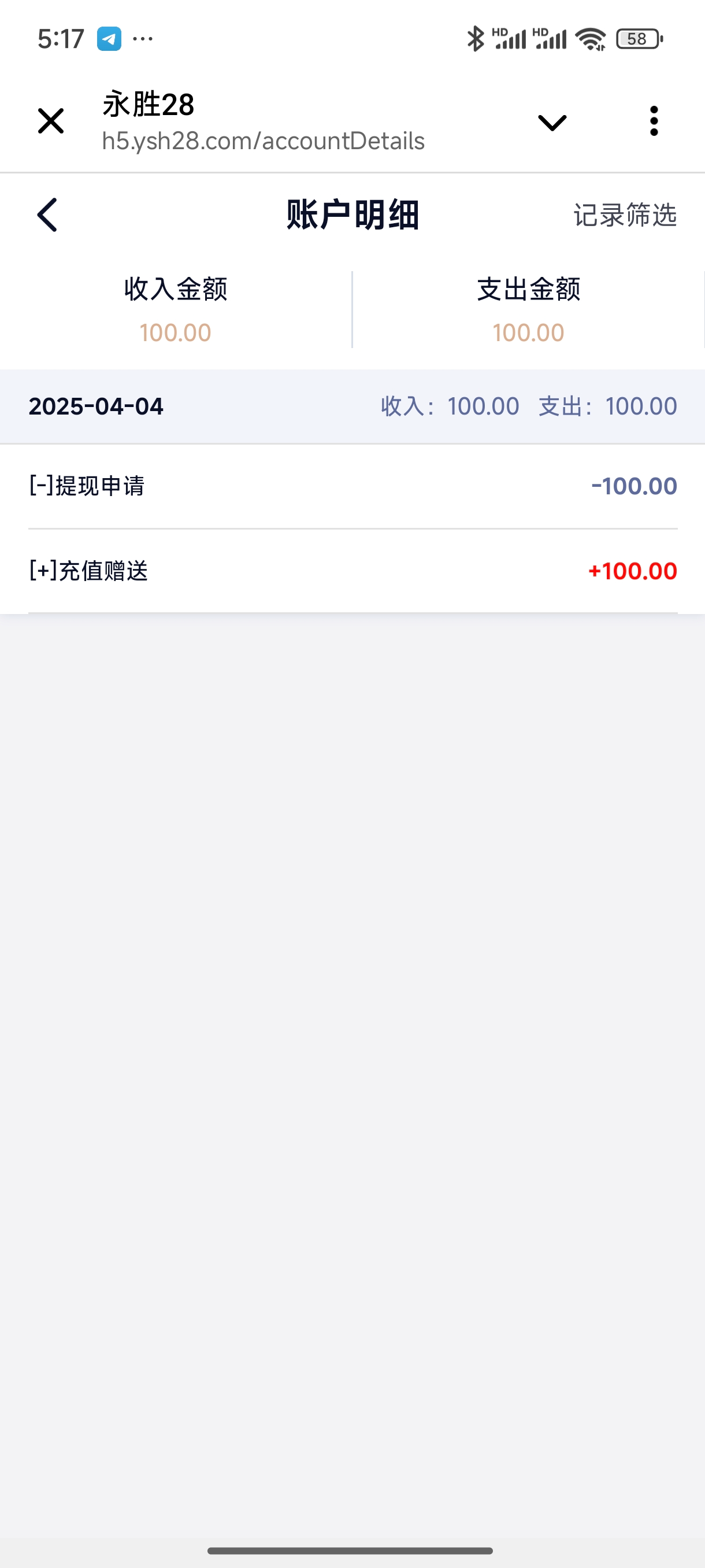Open the 充值赠送 transaction entry
This screenshot has width=705, height=1568.
[352, 571]
